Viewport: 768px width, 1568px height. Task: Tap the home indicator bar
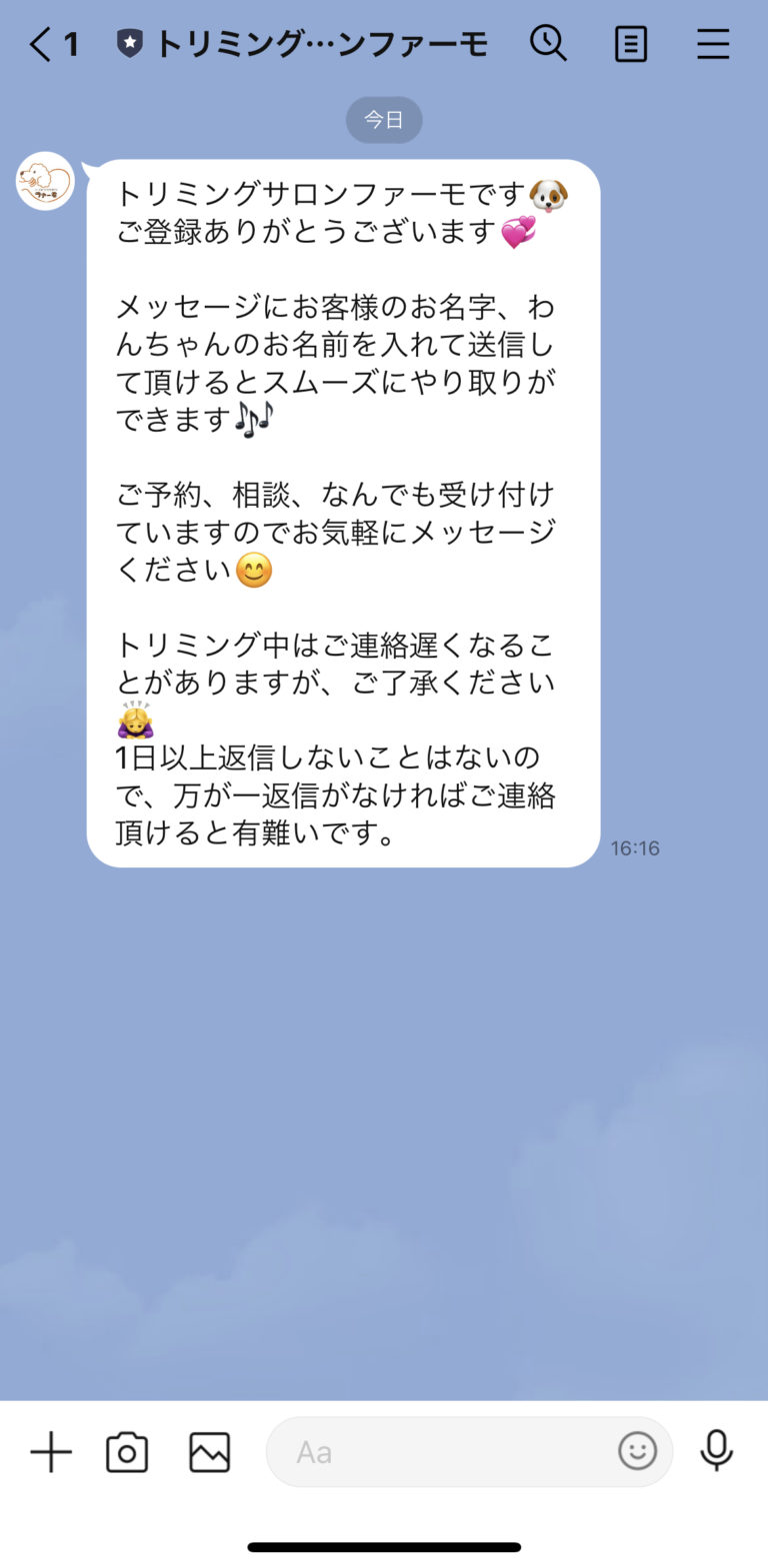(384, 1546)
